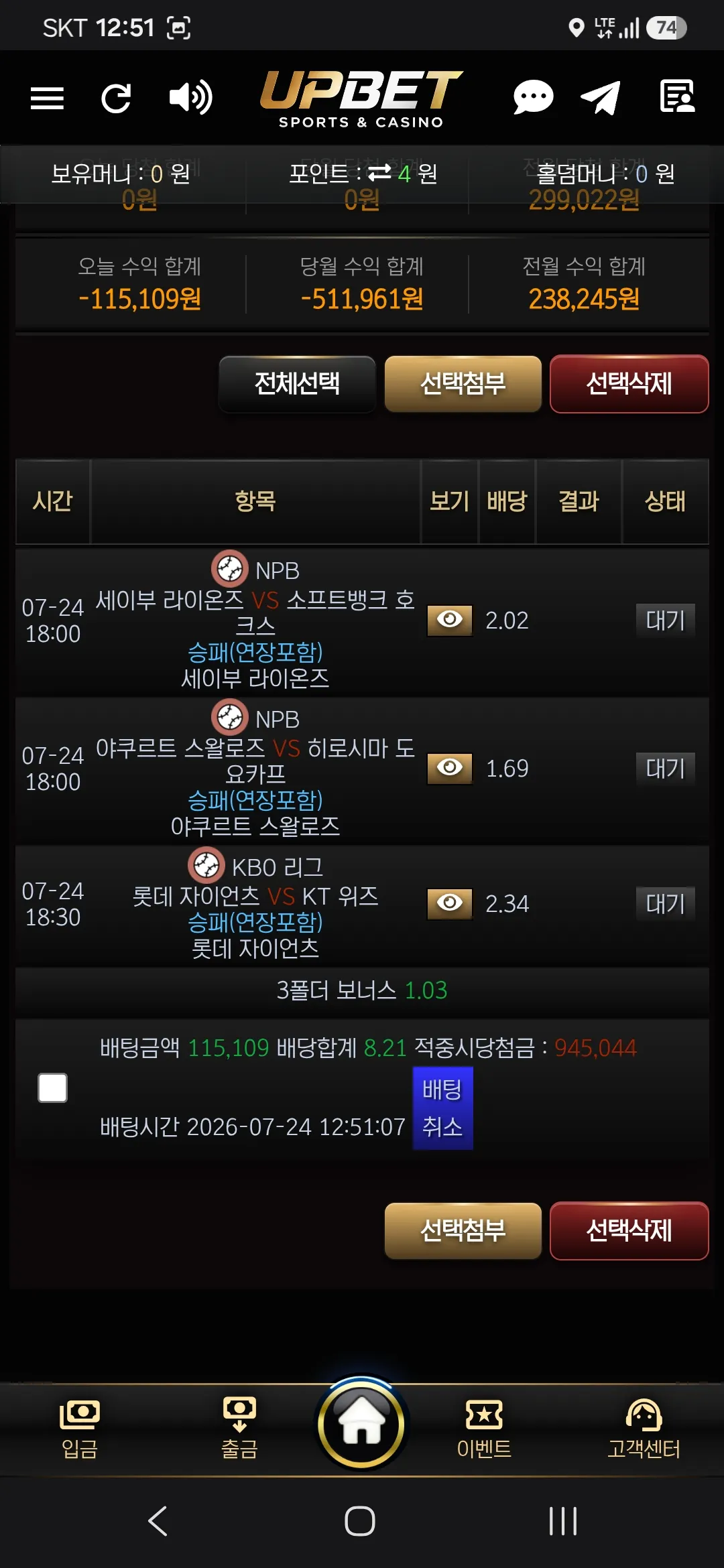Open the 고객센터 customer center
This screenshot has width=724, height=1568.
point(644,1429)
